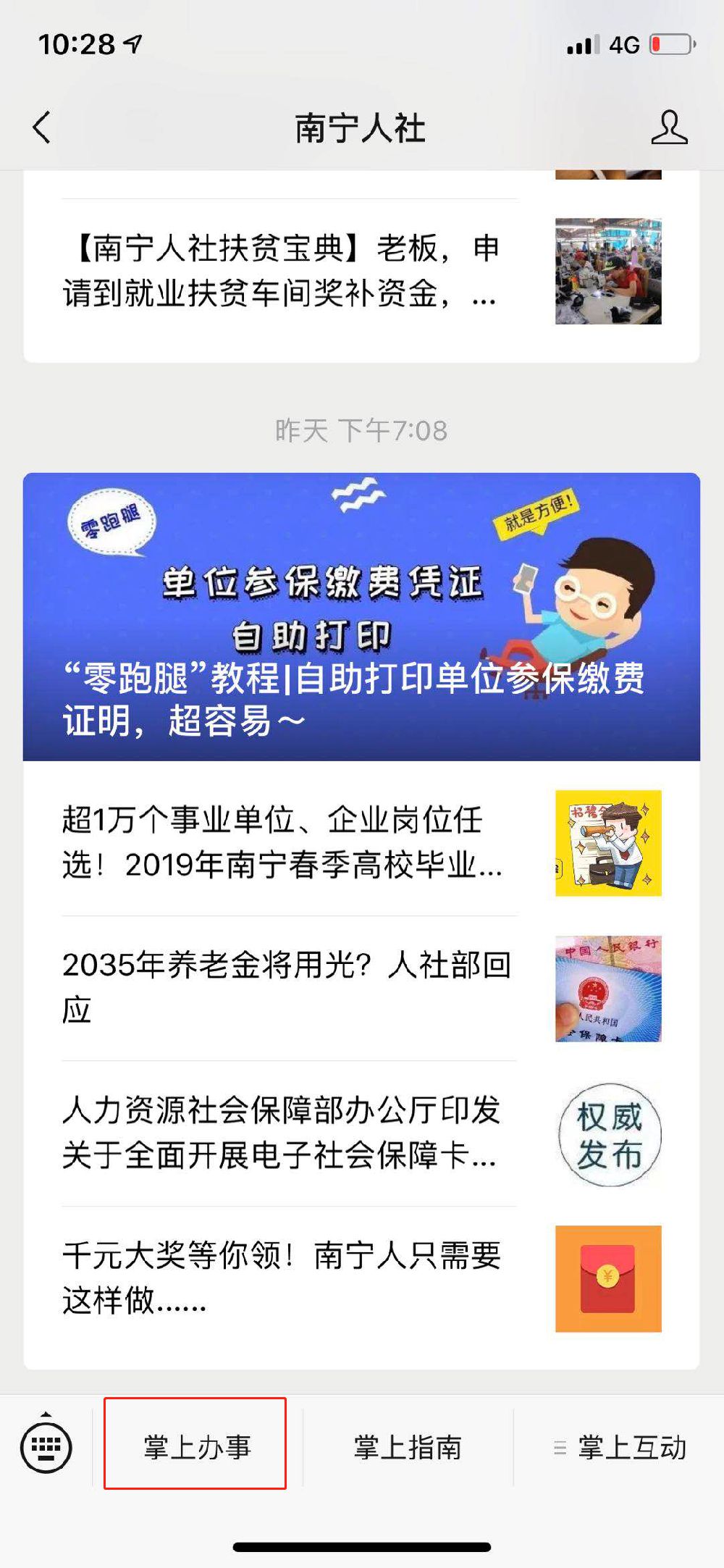Open the 南宁人社 account profile icon

coord(668,128)
